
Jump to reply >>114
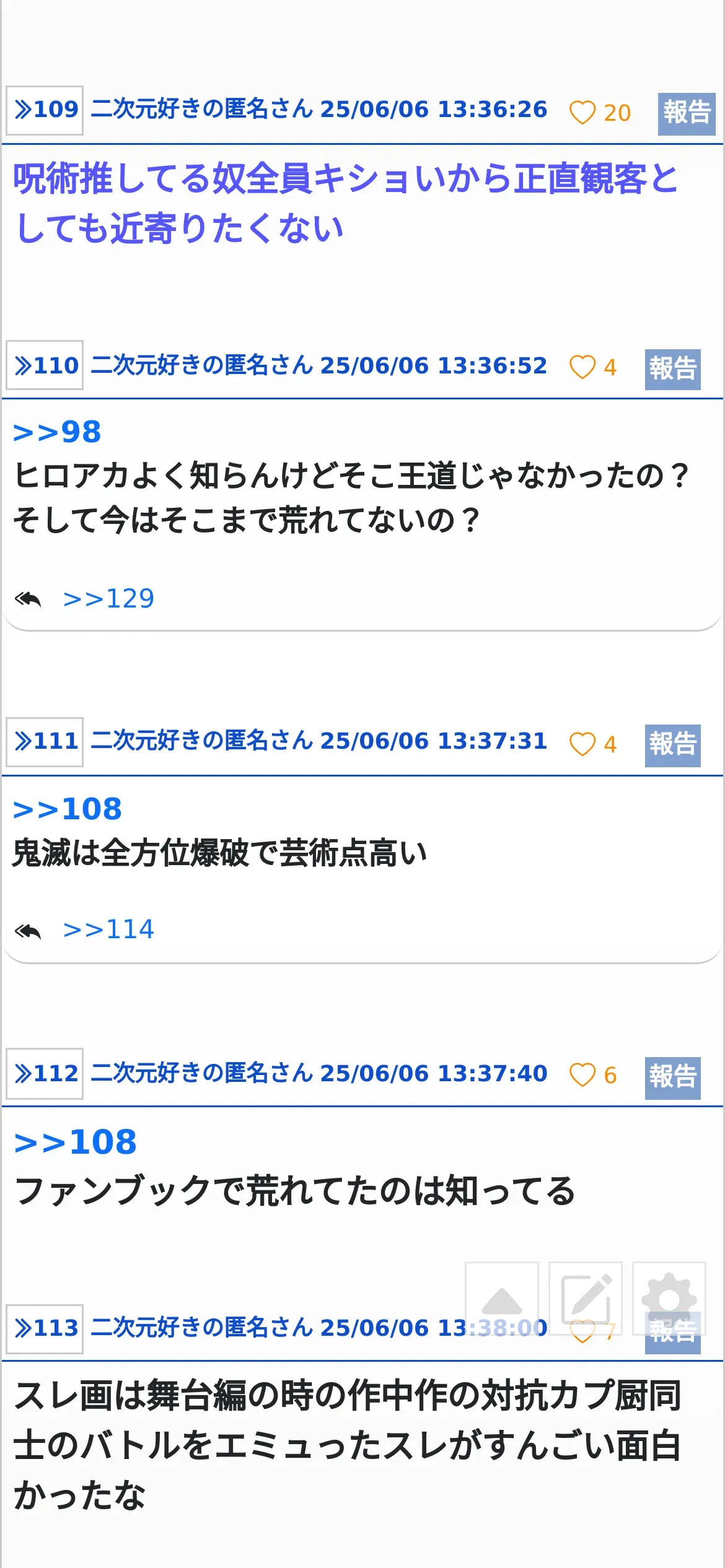coord(108,930)
